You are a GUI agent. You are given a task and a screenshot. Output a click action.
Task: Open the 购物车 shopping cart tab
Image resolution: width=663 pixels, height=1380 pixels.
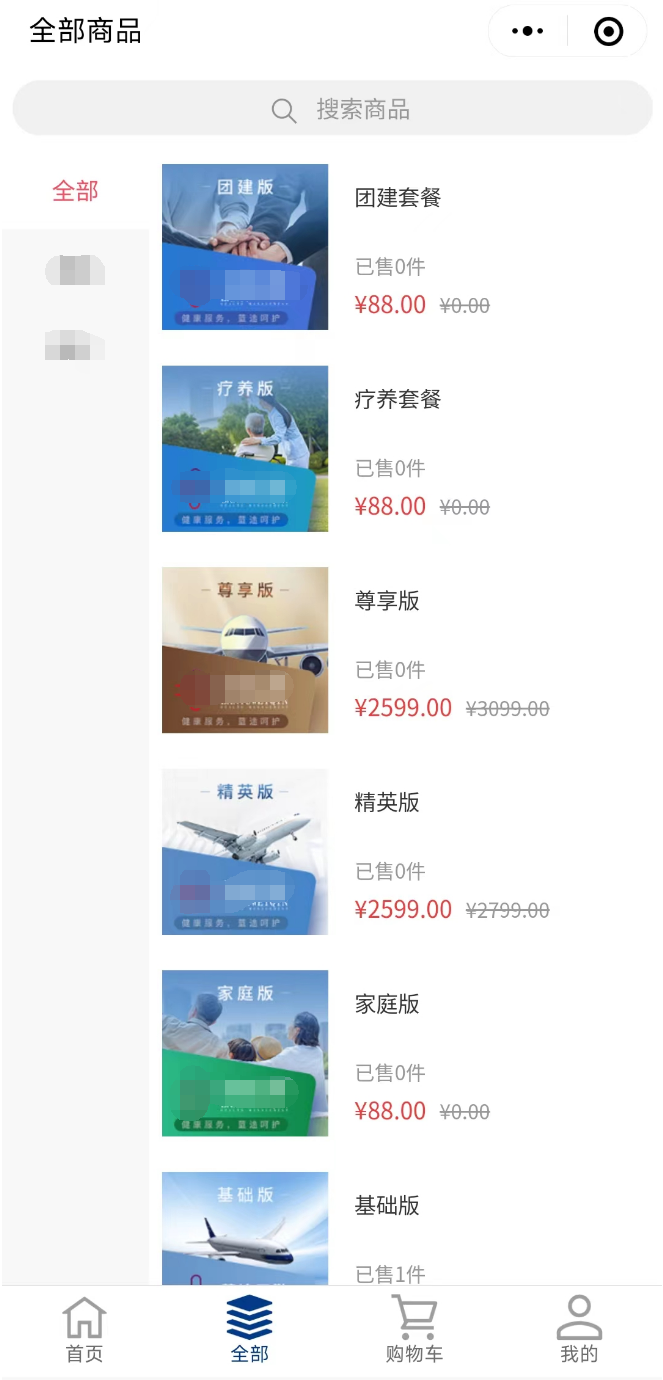414,1331
